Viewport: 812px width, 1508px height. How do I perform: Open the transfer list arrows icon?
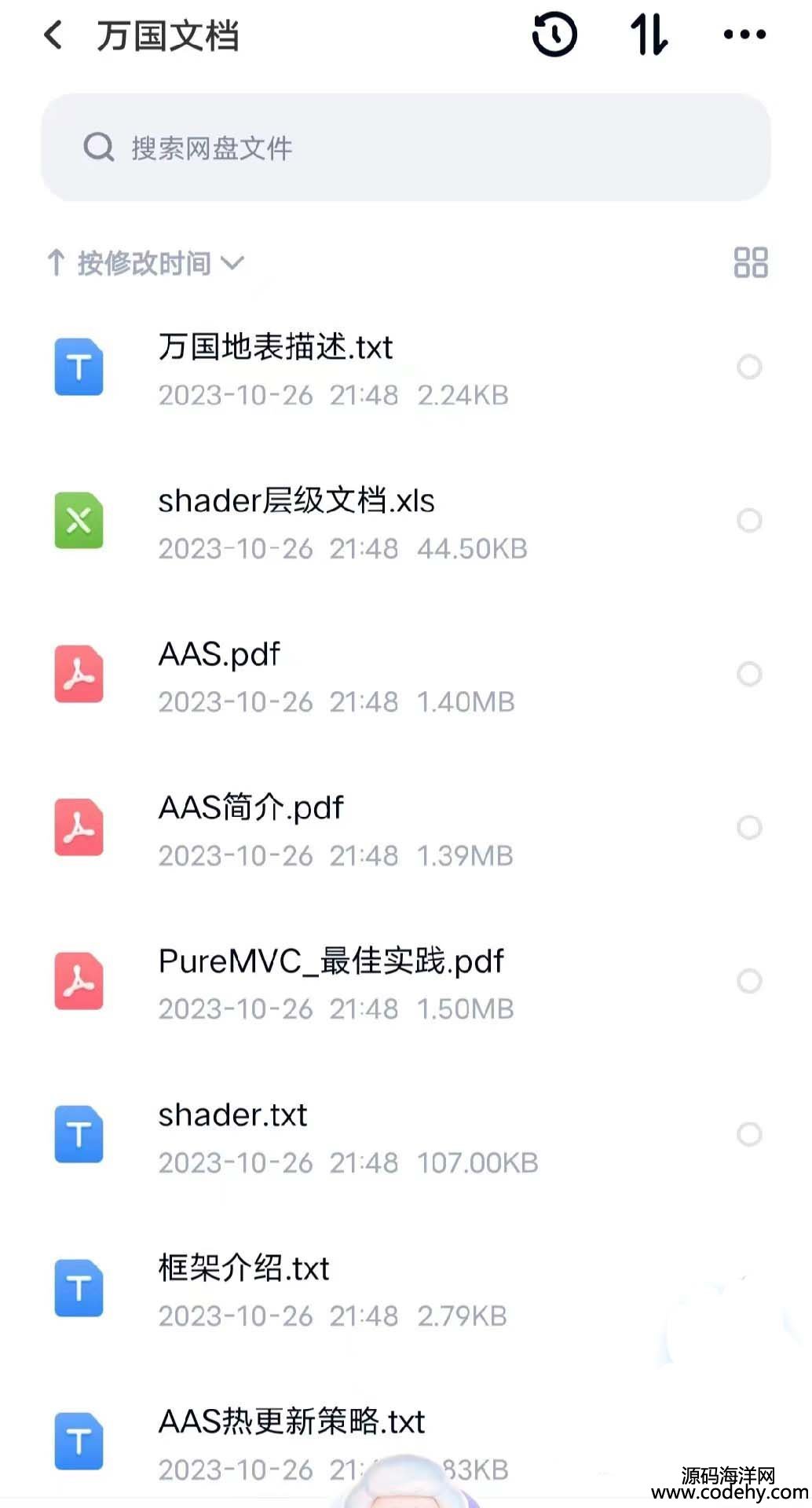[x=649, y=35]
